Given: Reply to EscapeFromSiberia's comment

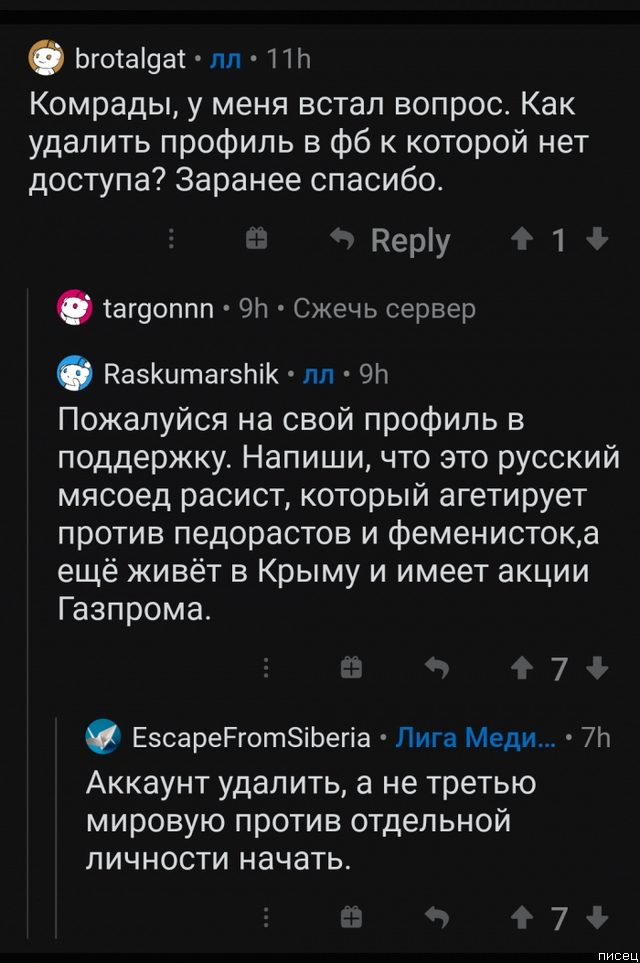Looking at the screenshot, I should [x=435, y=916].
